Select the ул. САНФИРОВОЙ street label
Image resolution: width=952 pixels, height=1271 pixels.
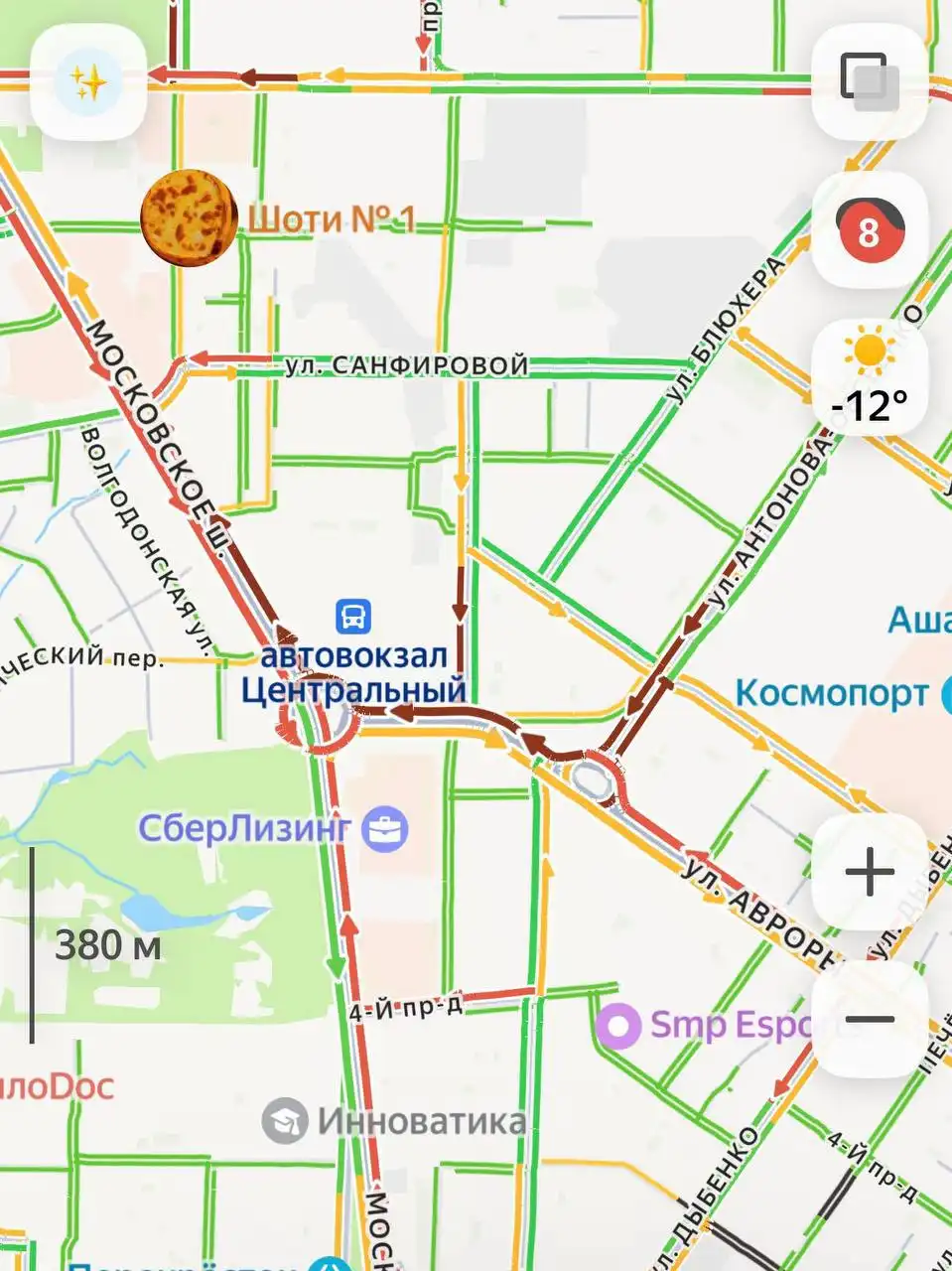pyautogui.click(x=405, y=363)
